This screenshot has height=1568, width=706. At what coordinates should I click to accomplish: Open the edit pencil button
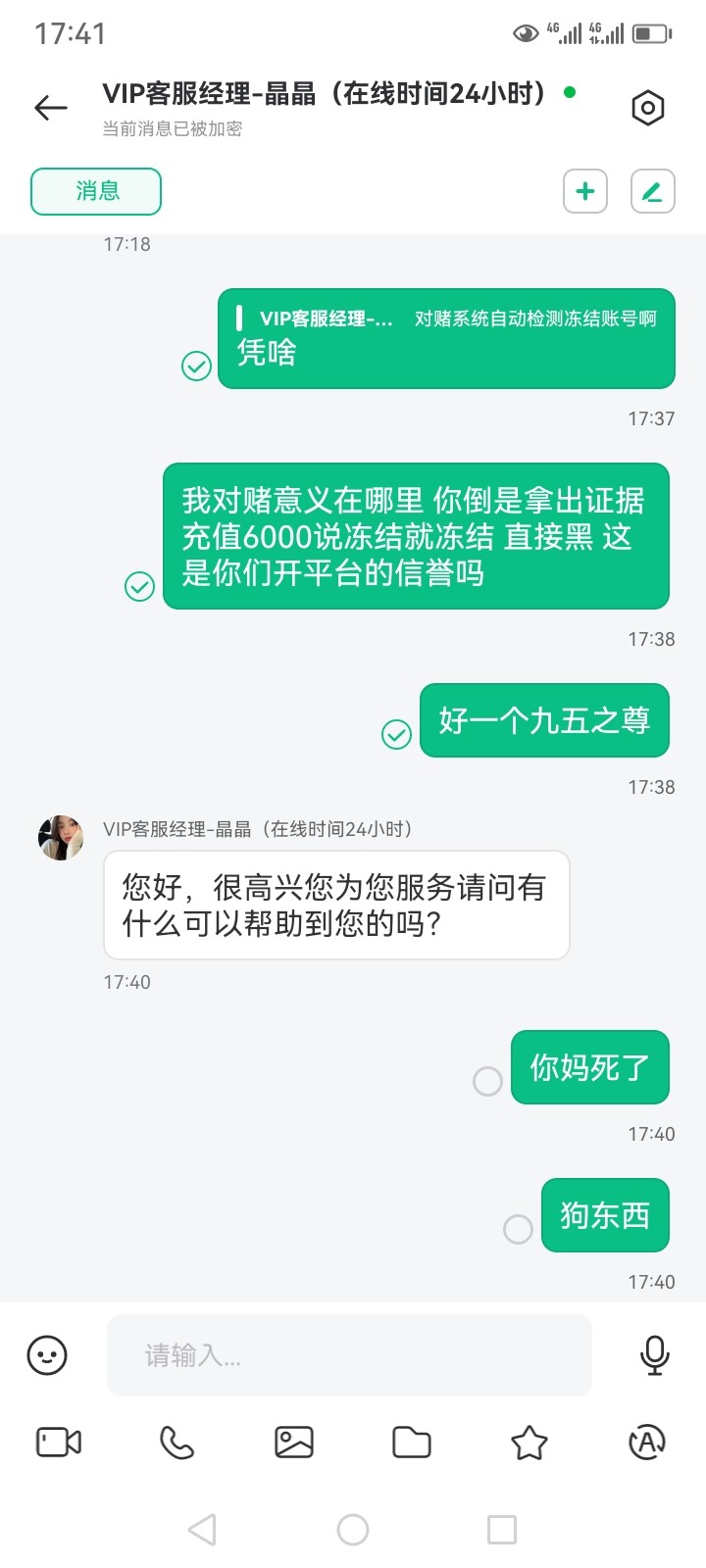coord(652,191)
